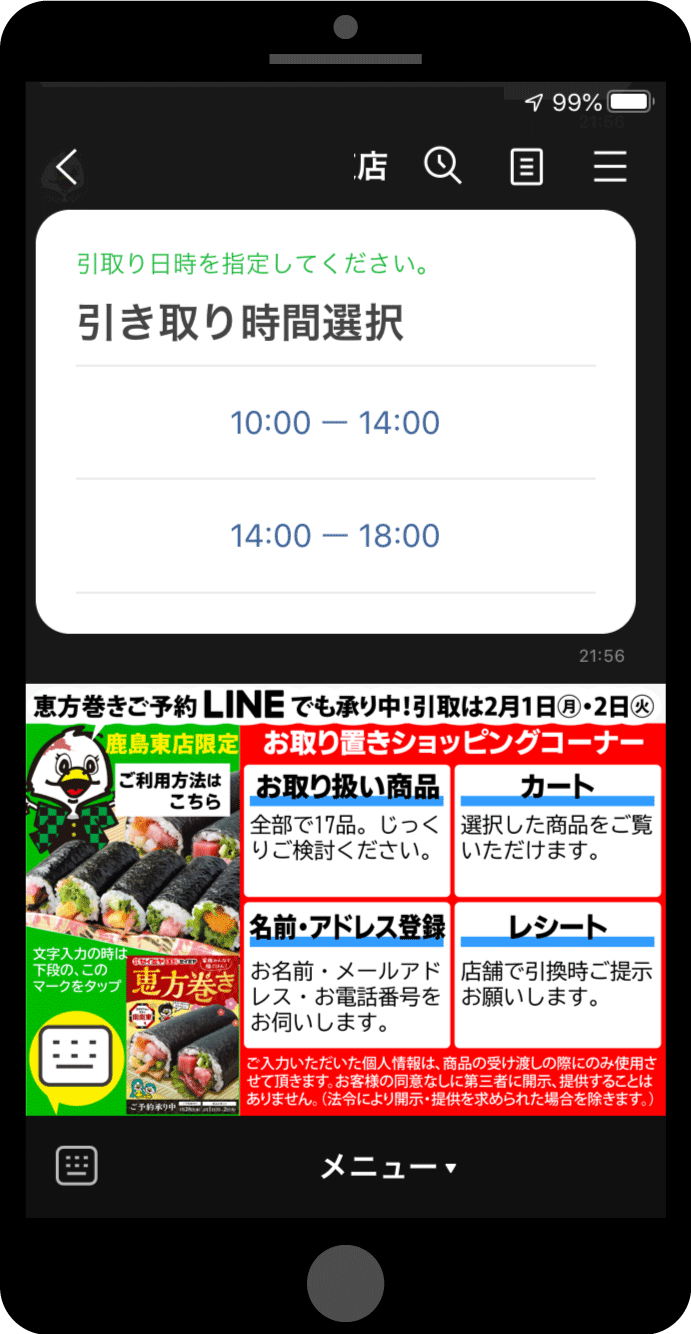Go back with the top-left arrow

coord(66,167)
